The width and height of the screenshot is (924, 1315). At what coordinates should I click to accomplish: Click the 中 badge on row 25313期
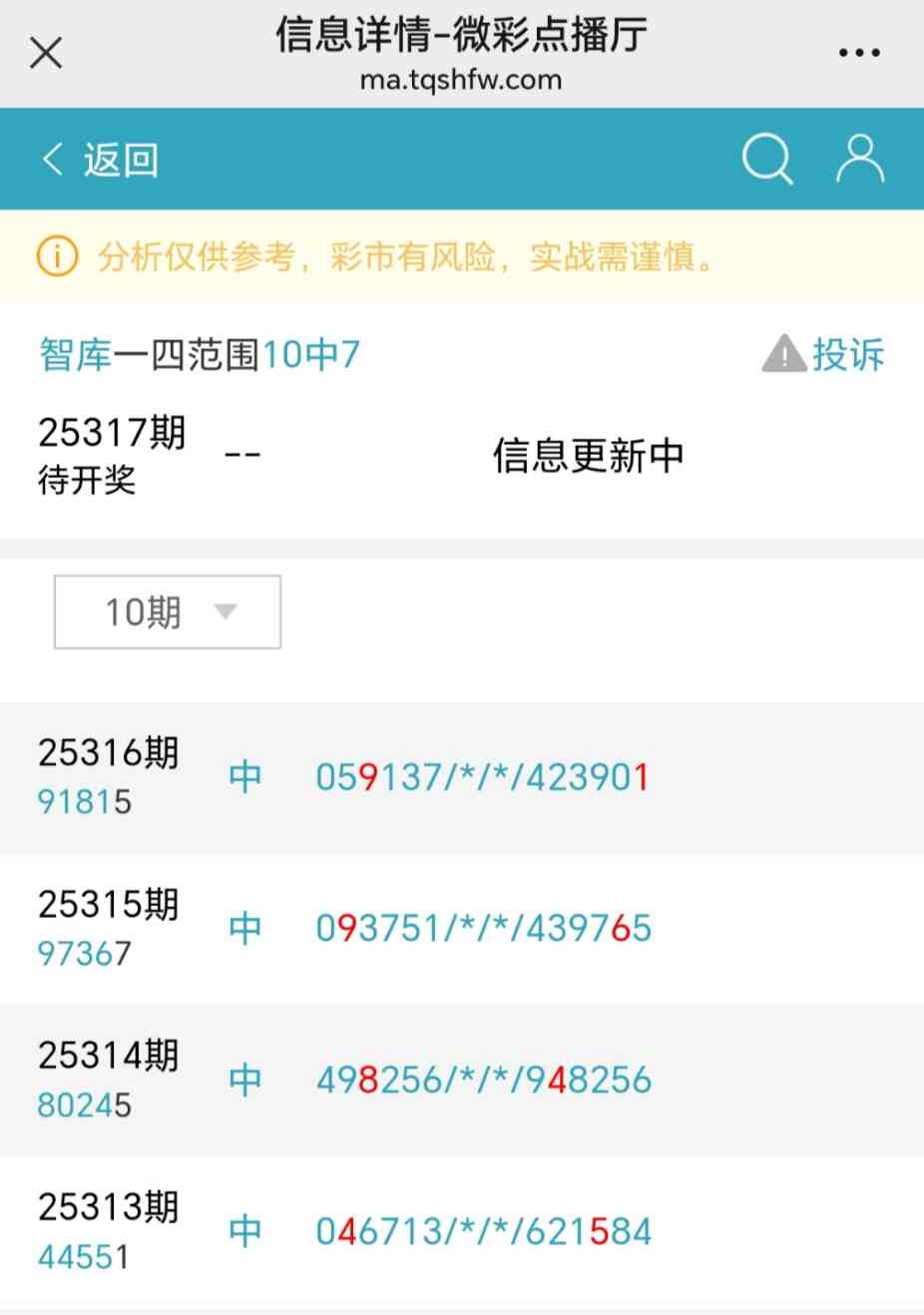244,1231
